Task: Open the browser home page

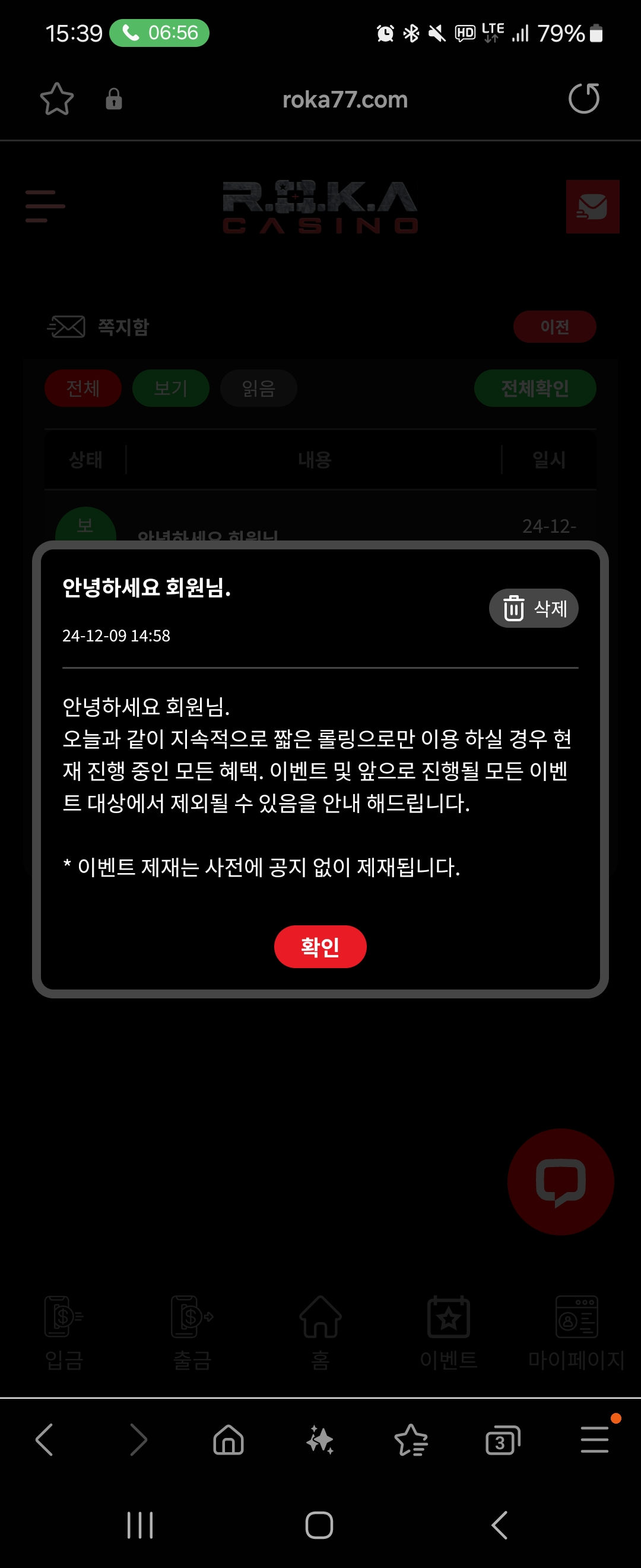Action: click(228, 1440)
